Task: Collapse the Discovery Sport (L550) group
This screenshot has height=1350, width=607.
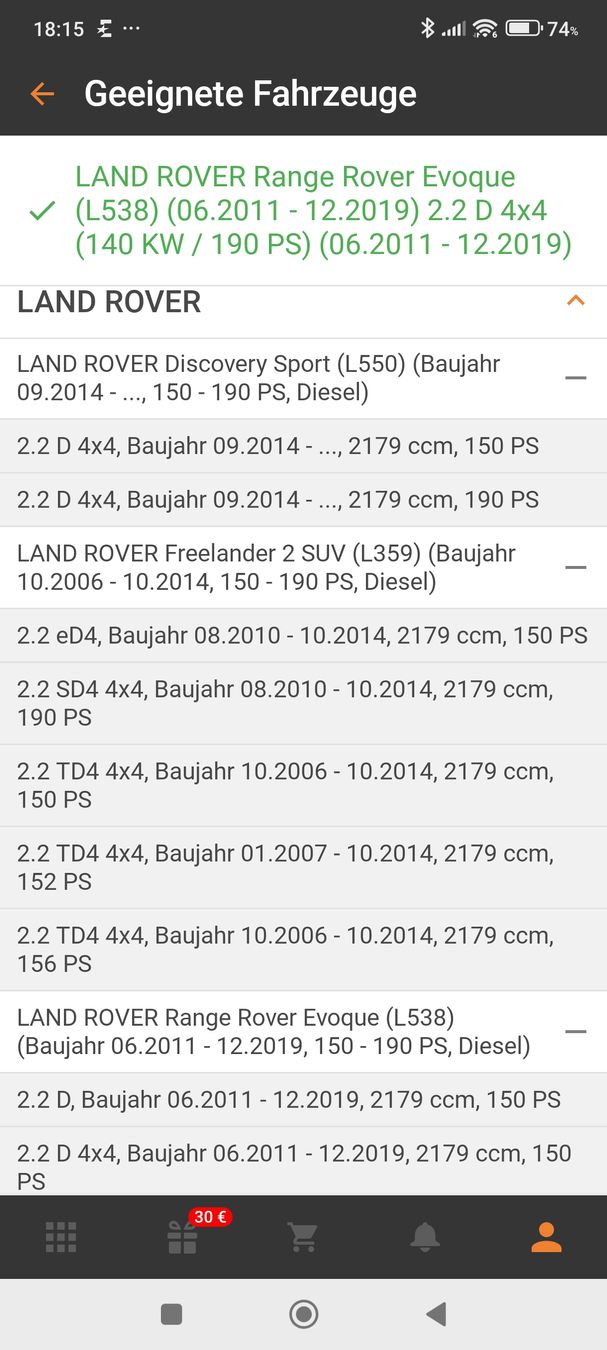Action: [575, 378]
